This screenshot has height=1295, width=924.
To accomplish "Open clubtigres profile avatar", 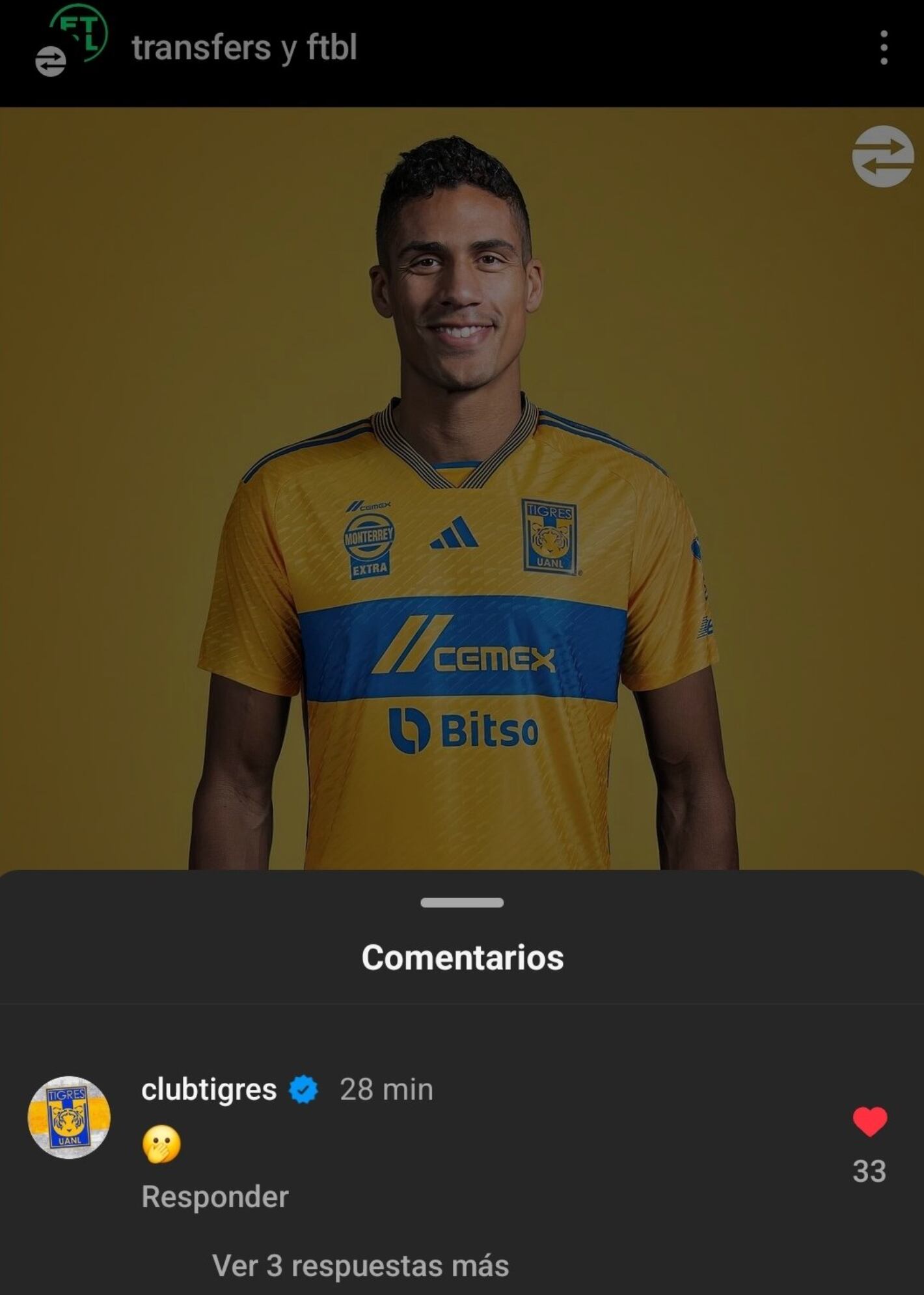I will 69,1117.
